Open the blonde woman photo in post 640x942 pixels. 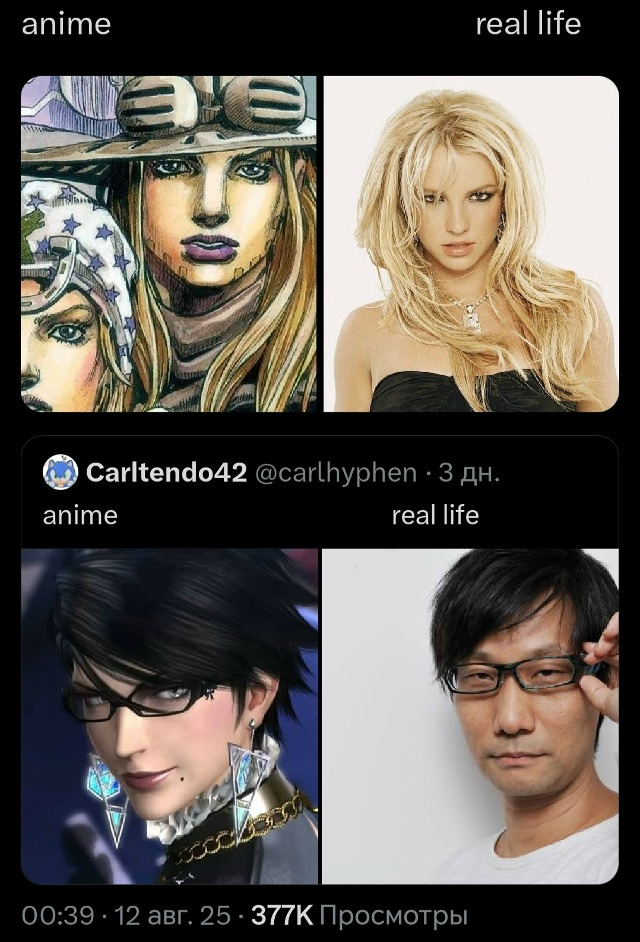coord(471,243)
